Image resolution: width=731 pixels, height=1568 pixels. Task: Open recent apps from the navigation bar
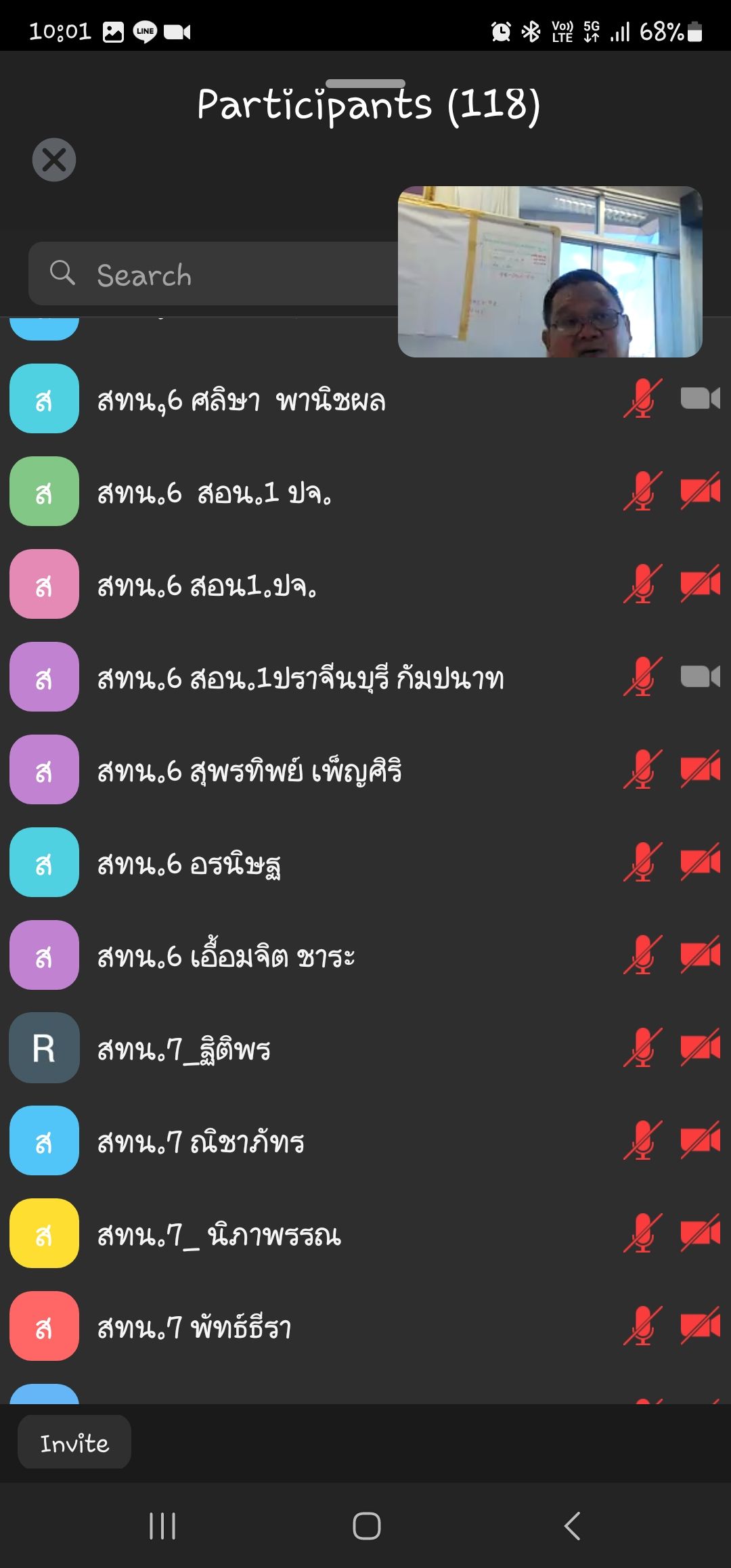click(162, 1526)
